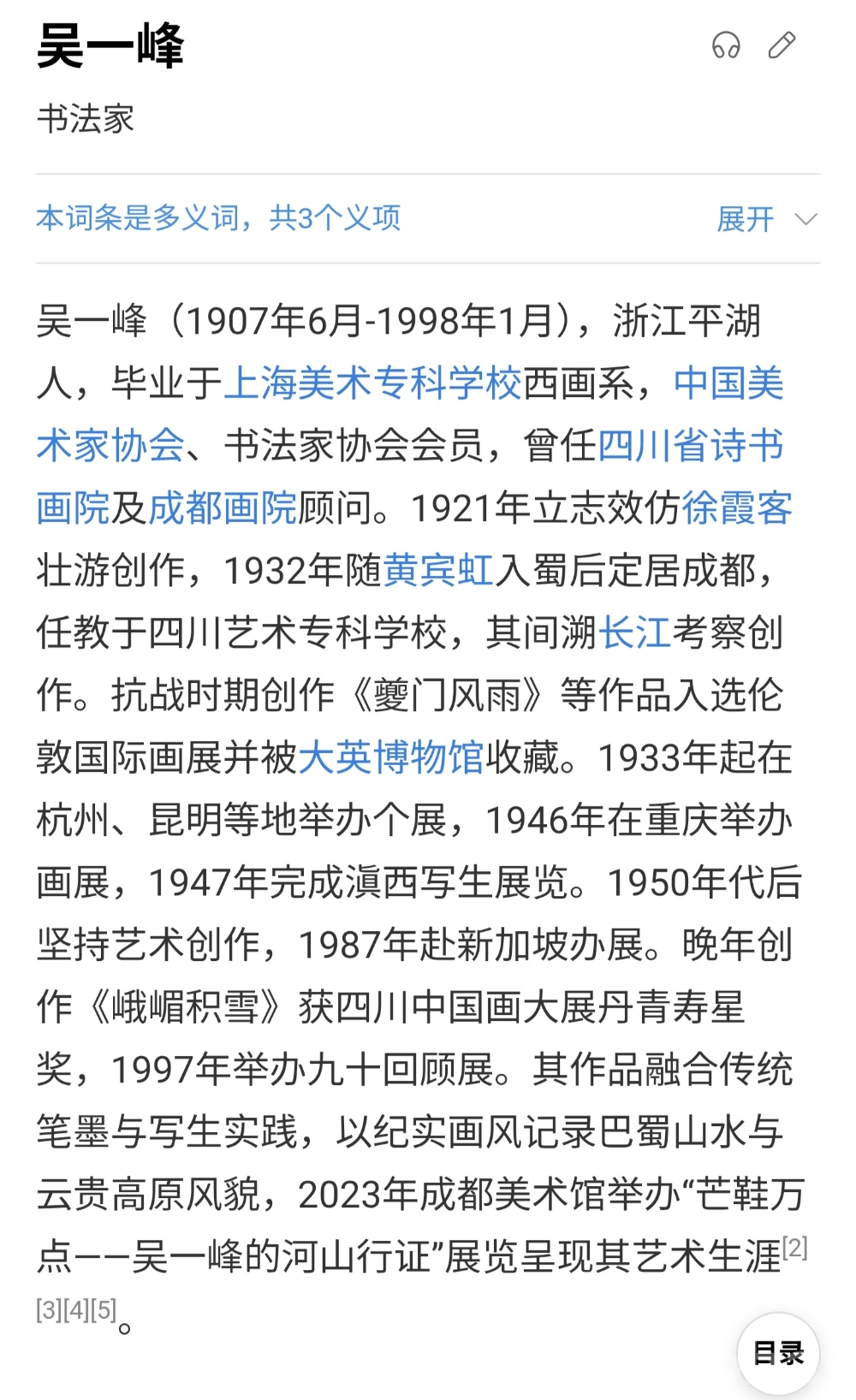Screen dimensions: 856x1400
Task: Open the 徐霞客 link
Action: point(737,508)
